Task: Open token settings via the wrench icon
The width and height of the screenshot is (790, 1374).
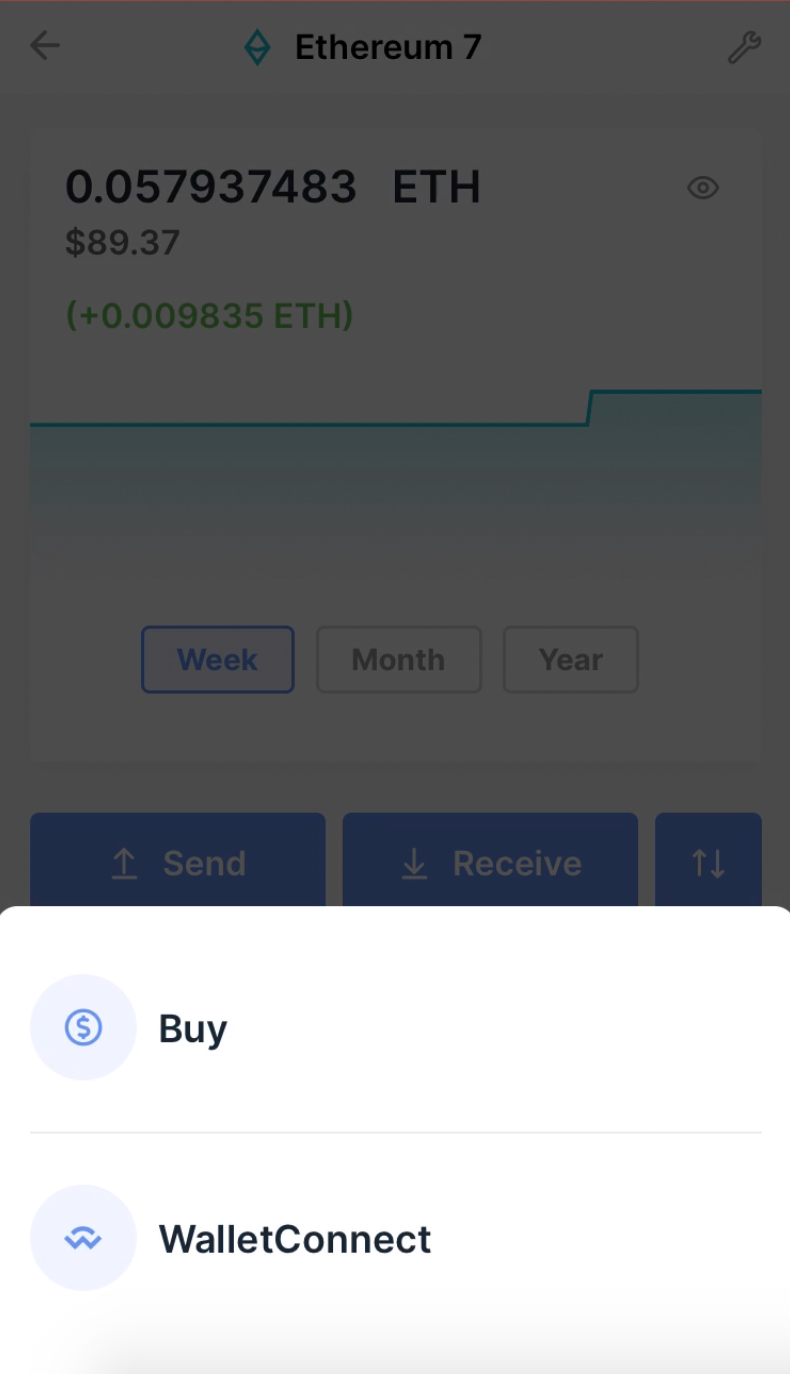Action: 744,46
